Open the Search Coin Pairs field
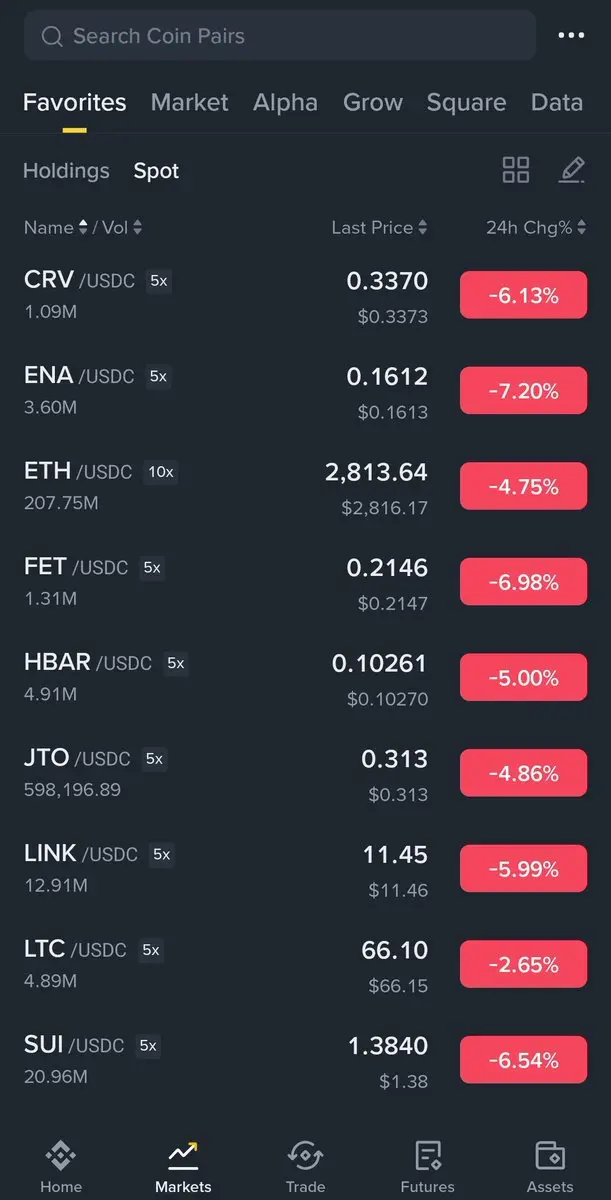 click(x=280, y=37)
